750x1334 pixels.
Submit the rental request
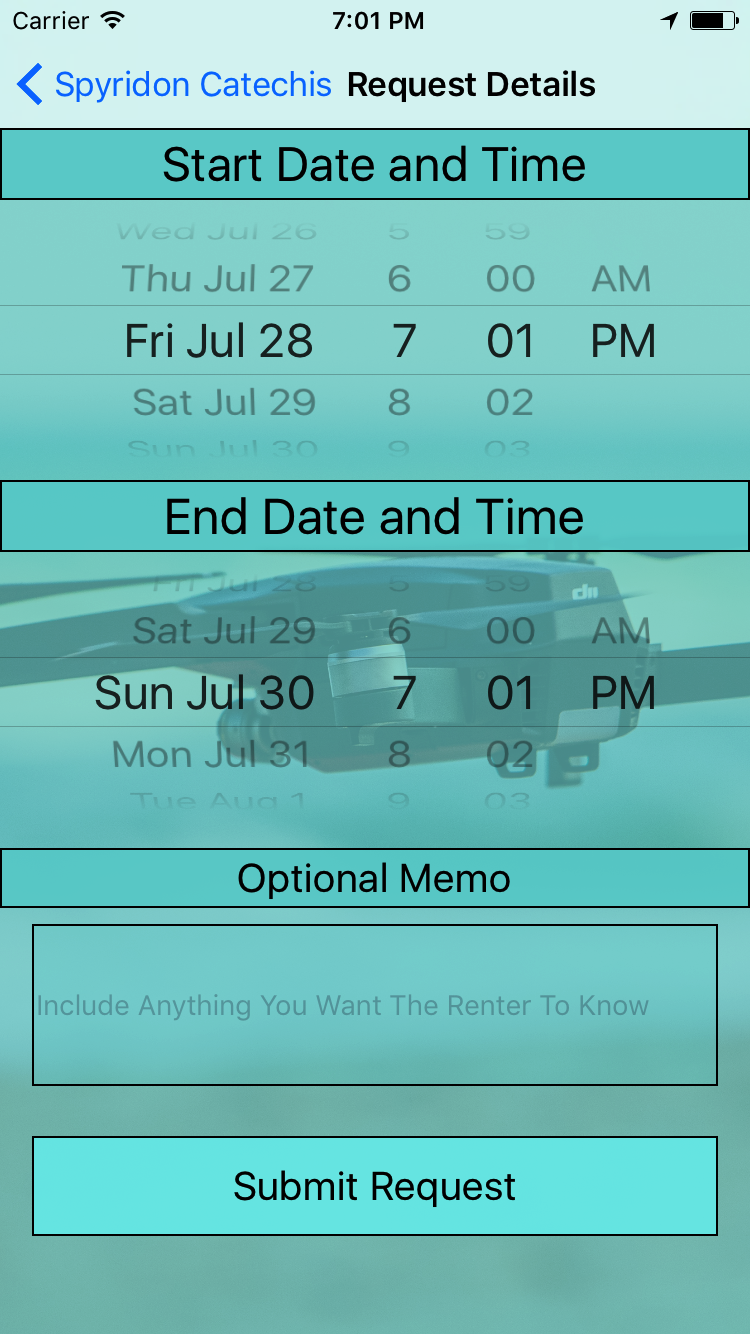click(x=375, y=1186)
